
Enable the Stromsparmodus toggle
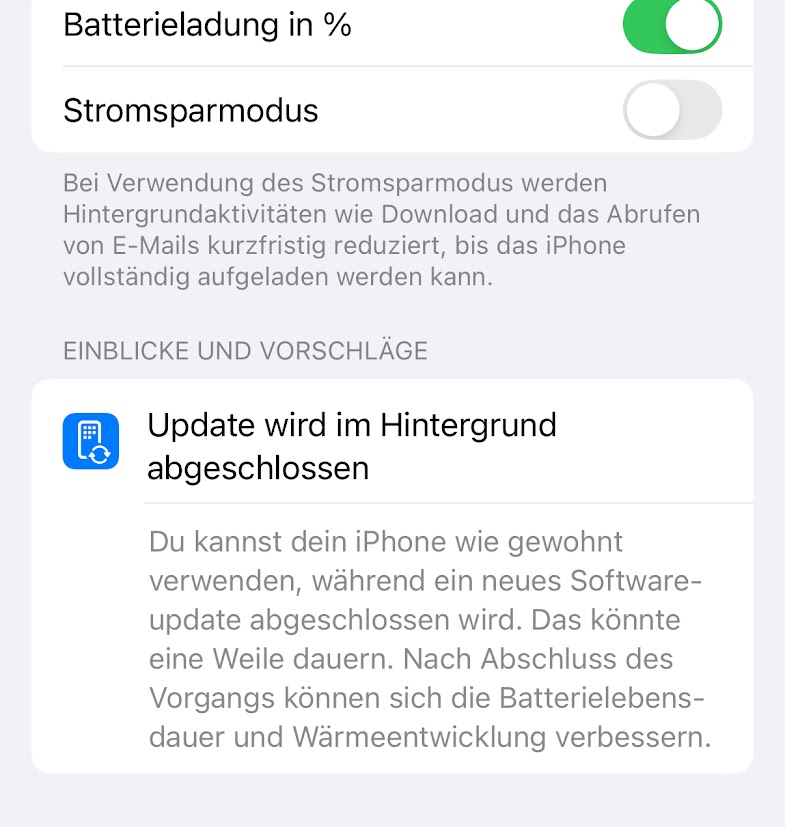pos(671,110)
